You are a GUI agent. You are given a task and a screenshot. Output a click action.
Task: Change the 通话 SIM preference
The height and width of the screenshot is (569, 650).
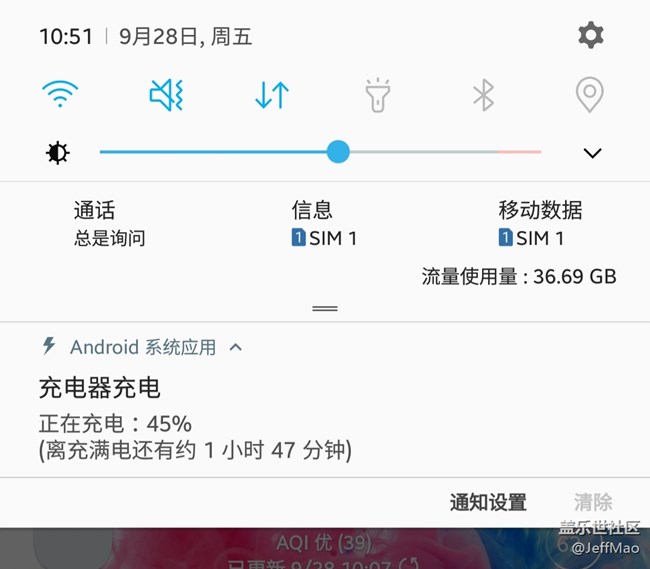point(109,224)
